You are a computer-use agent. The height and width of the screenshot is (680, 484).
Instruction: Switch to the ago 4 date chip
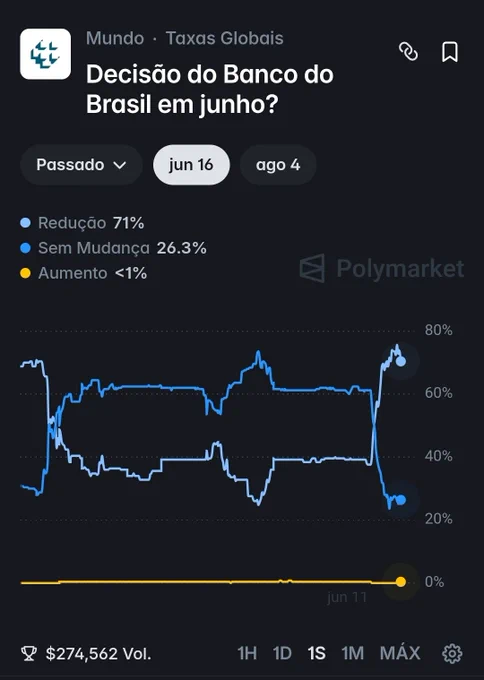point(278,165)
